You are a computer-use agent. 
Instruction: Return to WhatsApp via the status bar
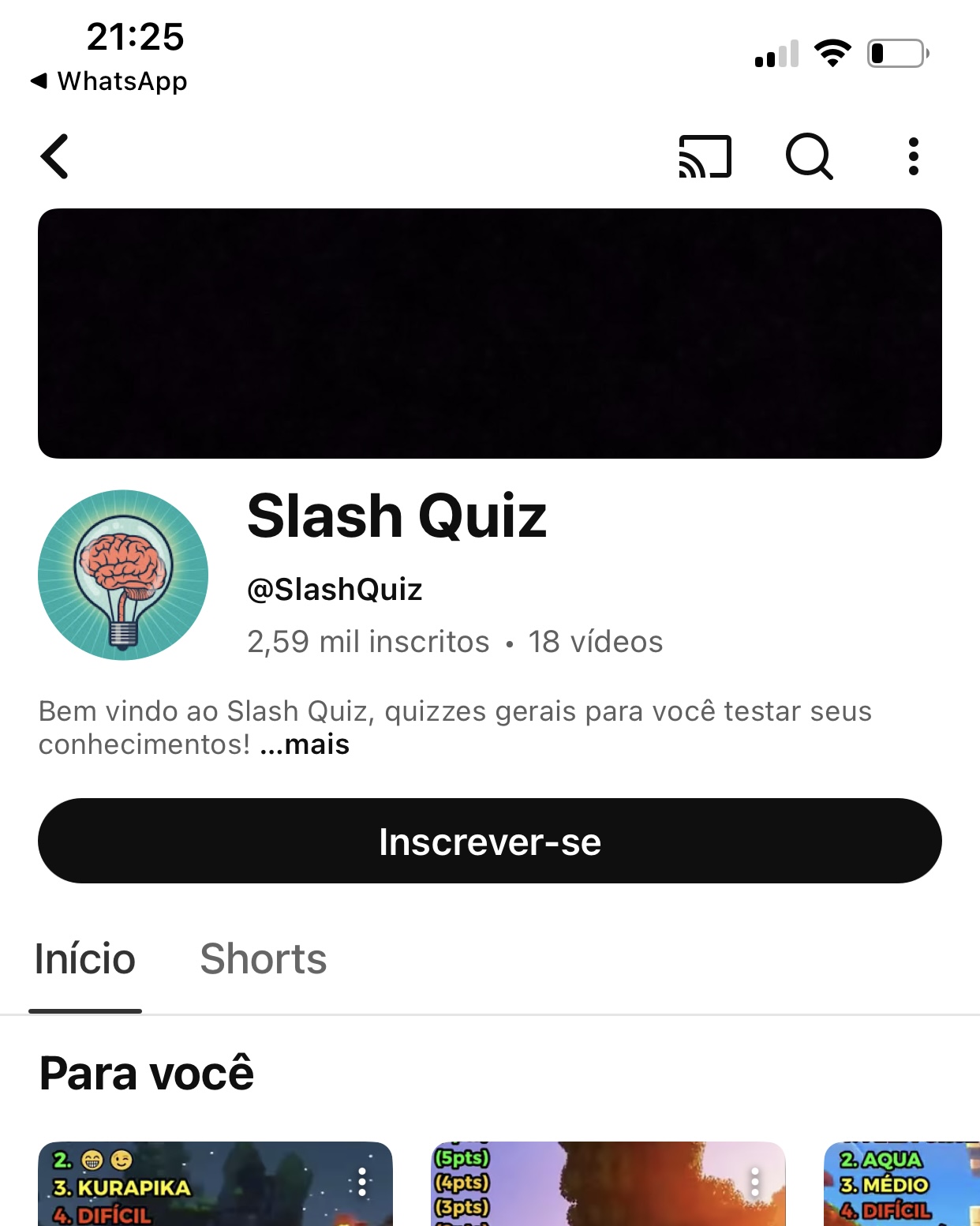pyautogui.click(x=109, y=81)
